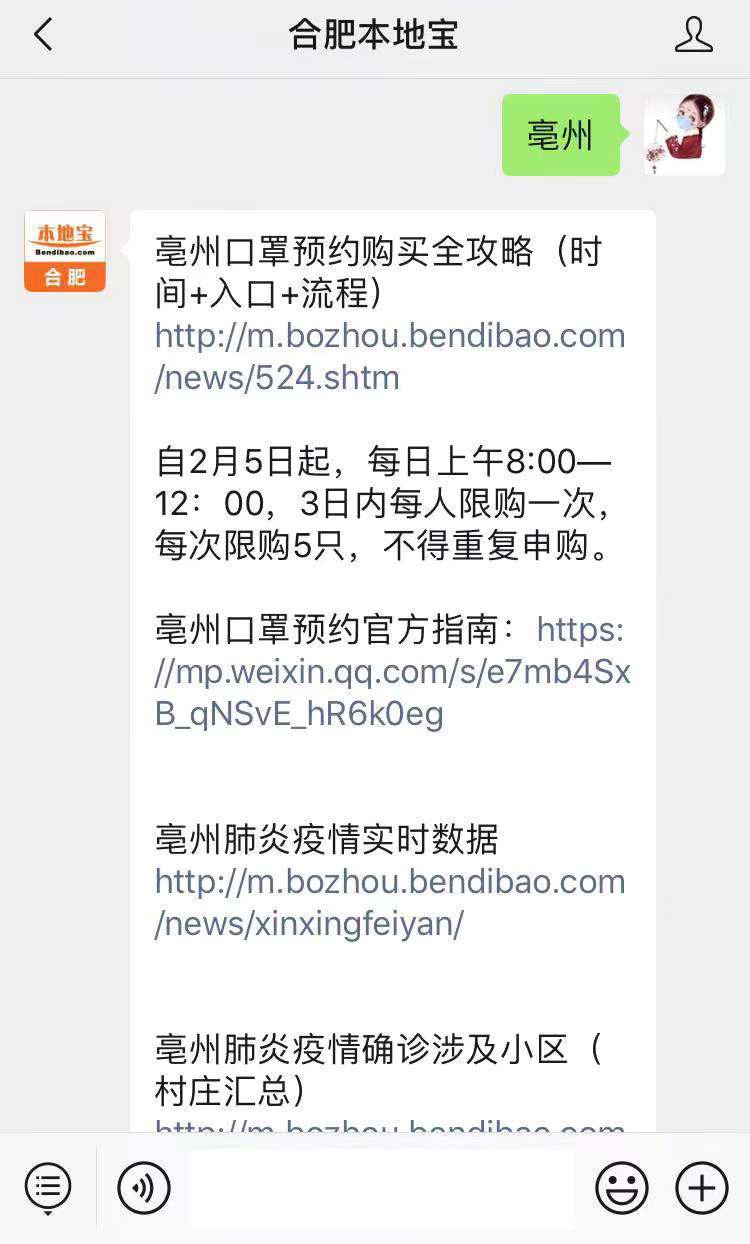This screenshot has width=750, height=1244.
Task: Tap the user's avatar beside 亳州 message
Action: [685, 135]
